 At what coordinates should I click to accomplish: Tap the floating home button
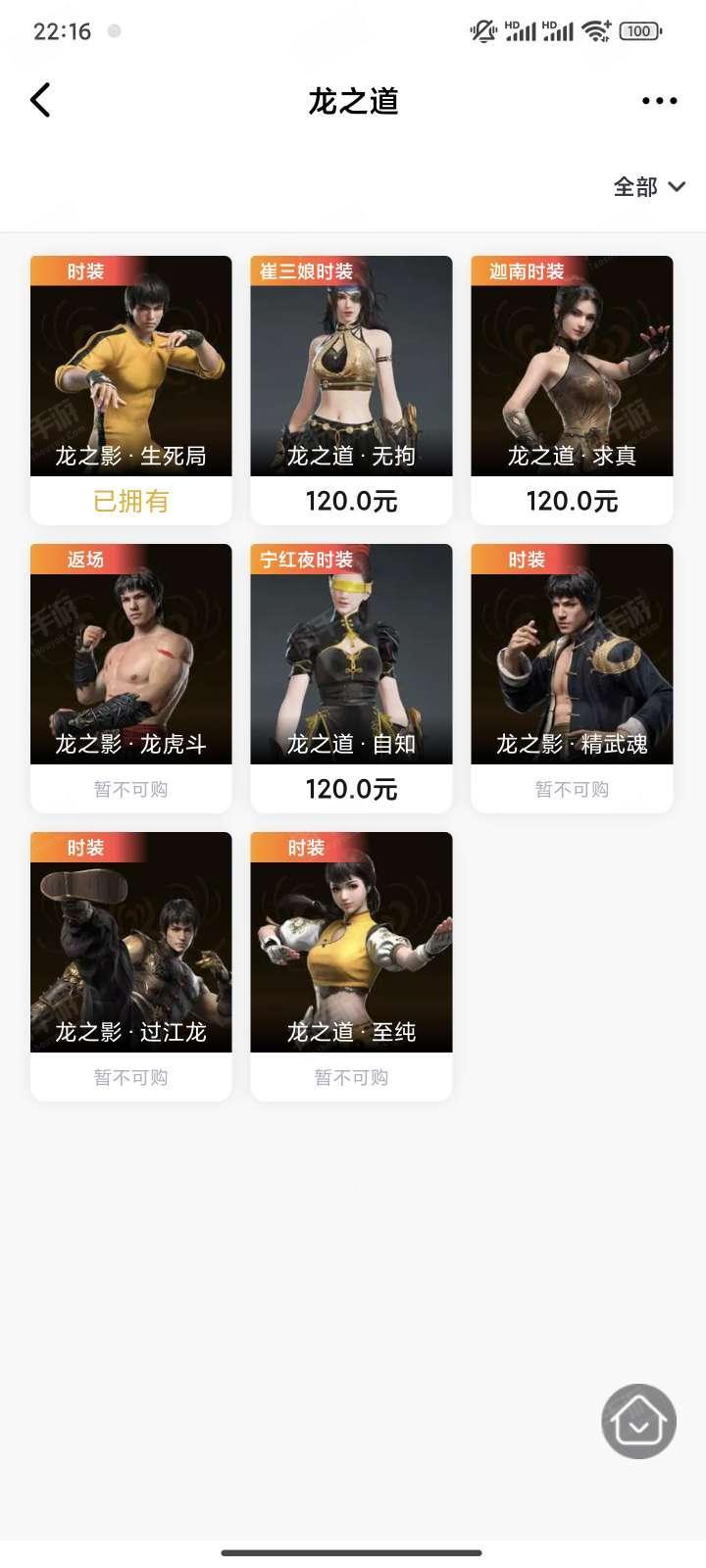pyautogui.click(x=638, y=1421)
